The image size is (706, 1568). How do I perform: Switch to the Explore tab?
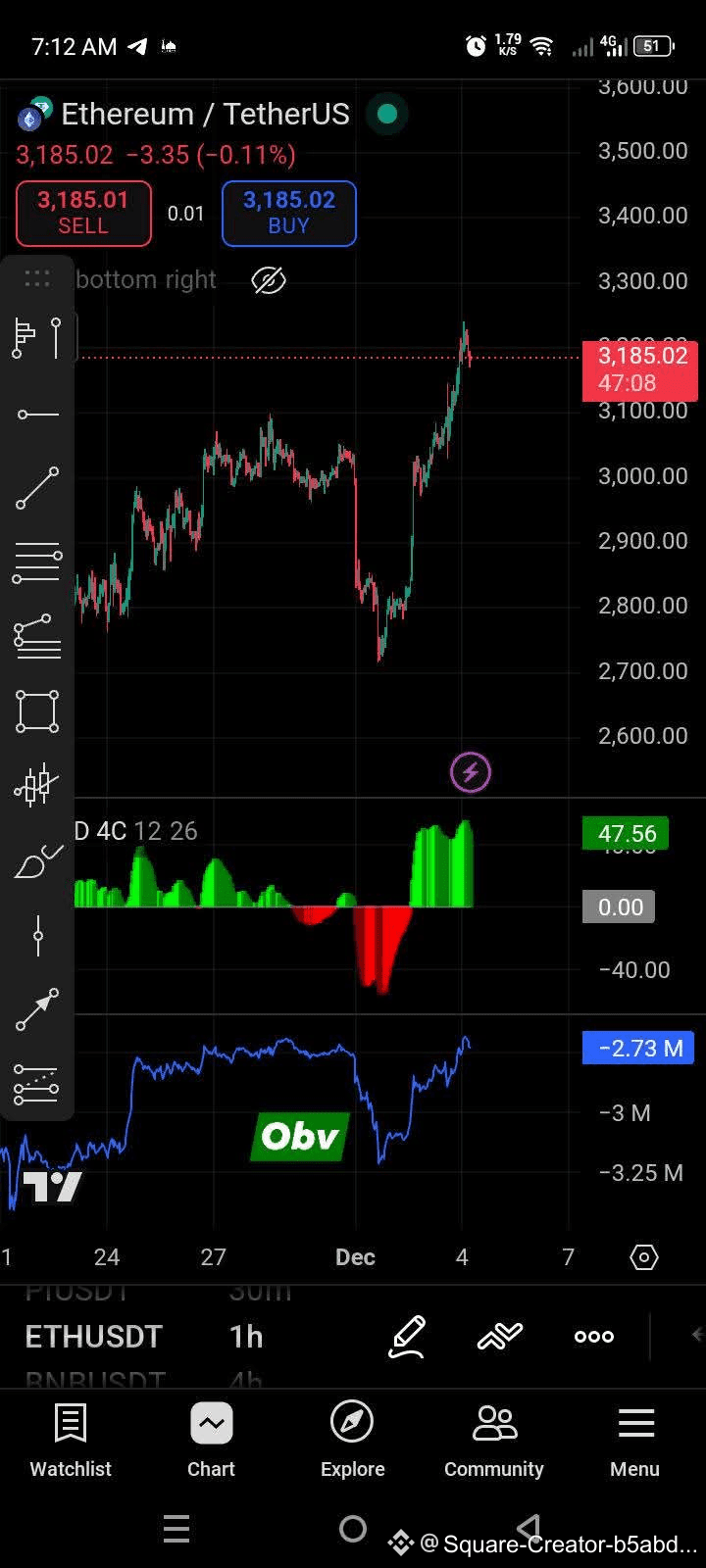(352, 1440)
